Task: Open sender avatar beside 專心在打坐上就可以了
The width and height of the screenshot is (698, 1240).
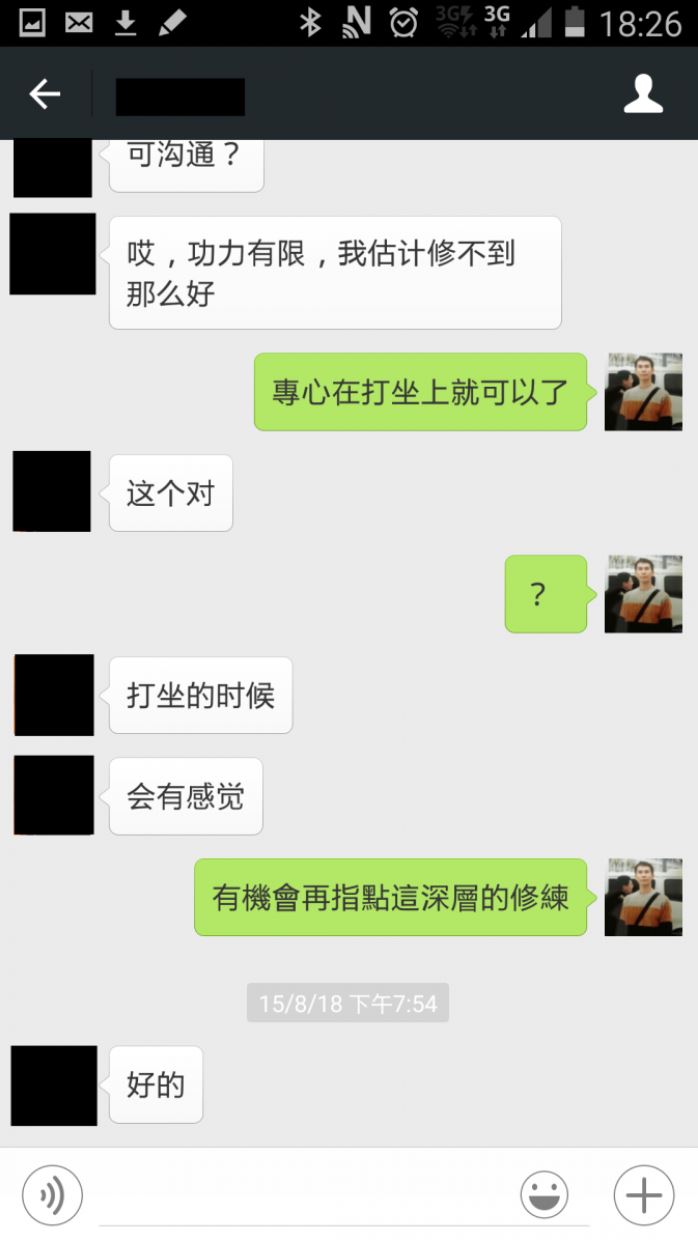Action: [x=643, y=392]
